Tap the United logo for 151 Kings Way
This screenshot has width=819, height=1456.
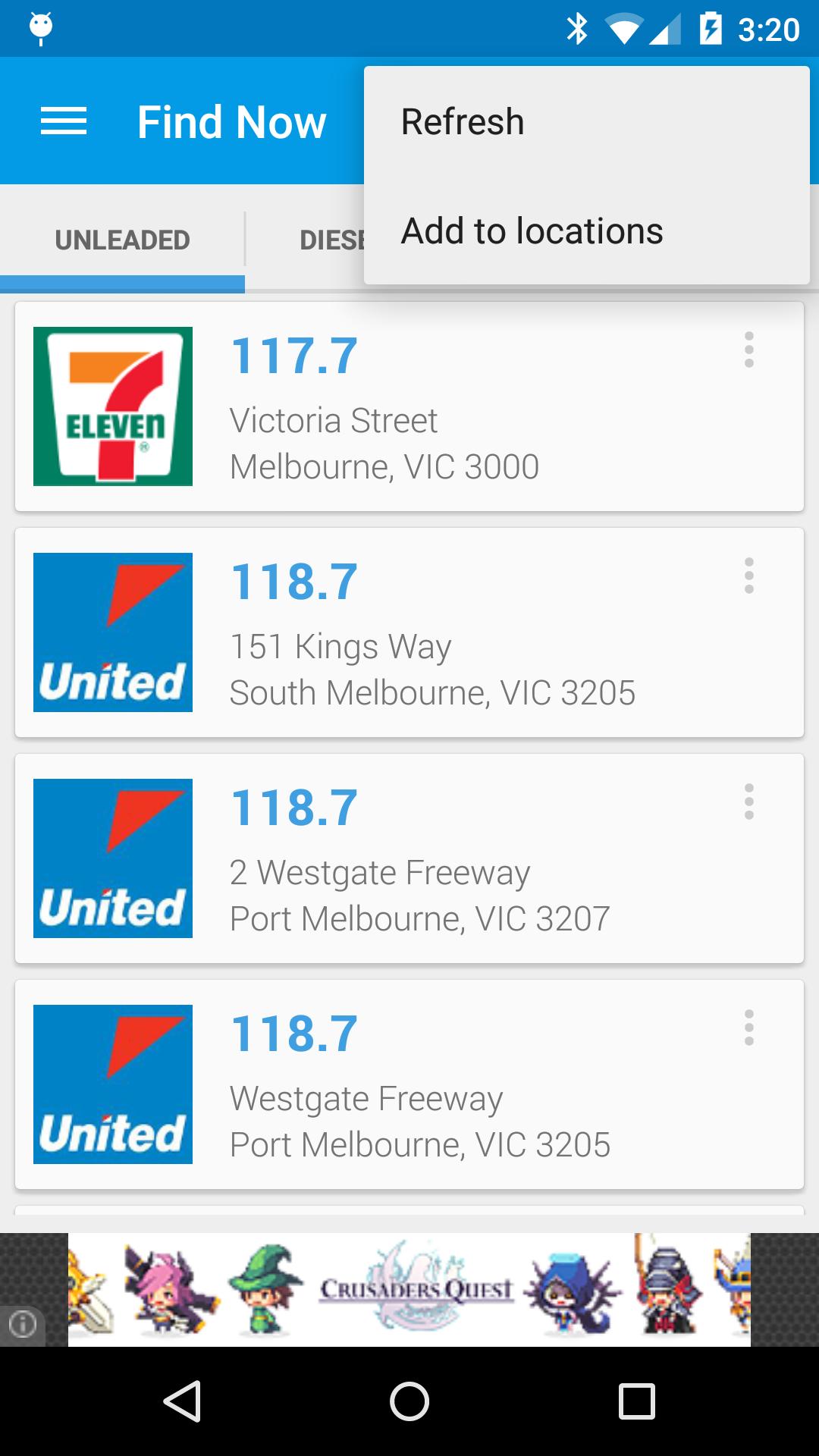(112, 632)
